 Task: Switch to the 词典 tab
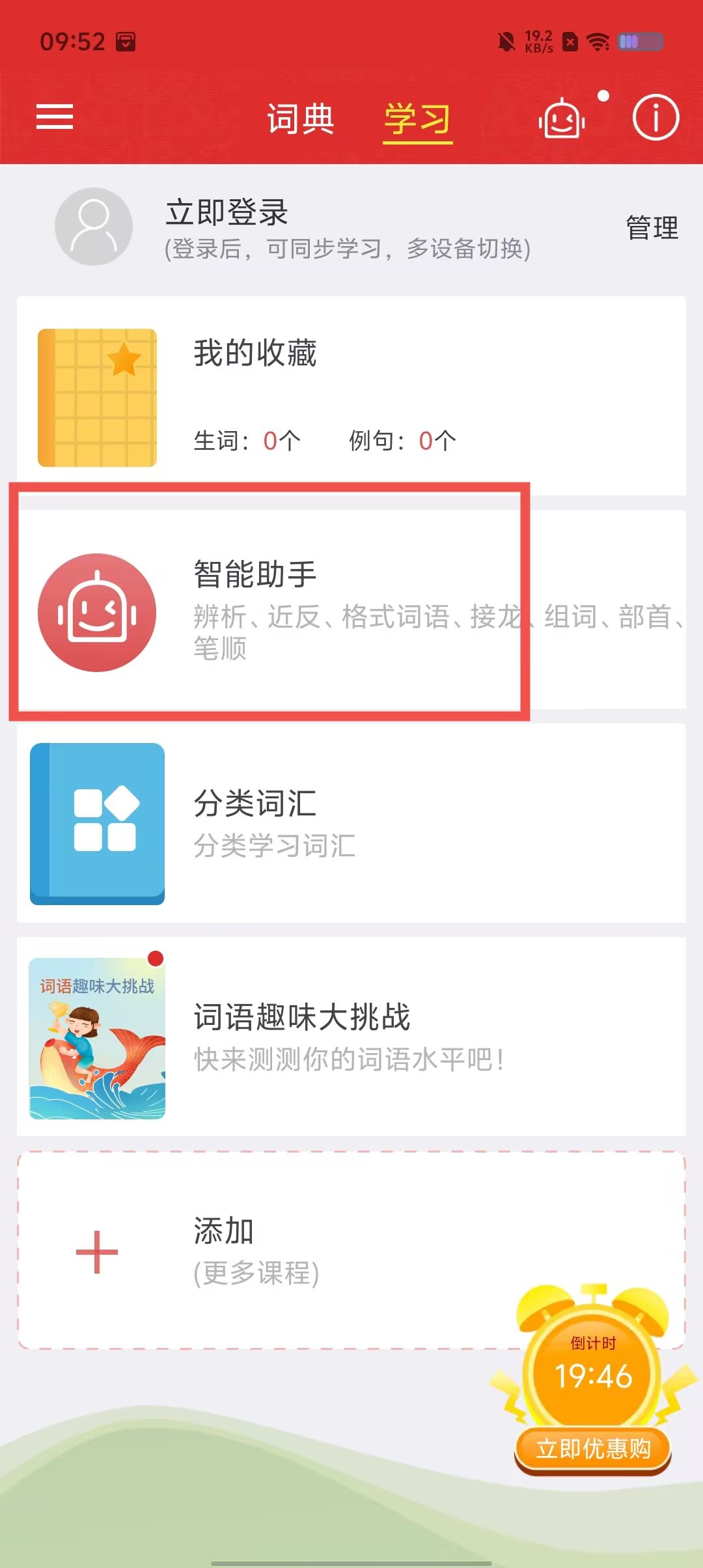pos(300,119)
